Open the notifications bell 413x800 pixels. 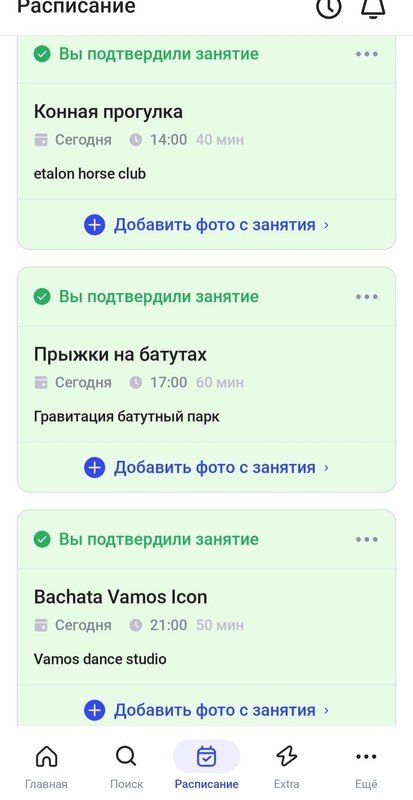tap(373, 7)
